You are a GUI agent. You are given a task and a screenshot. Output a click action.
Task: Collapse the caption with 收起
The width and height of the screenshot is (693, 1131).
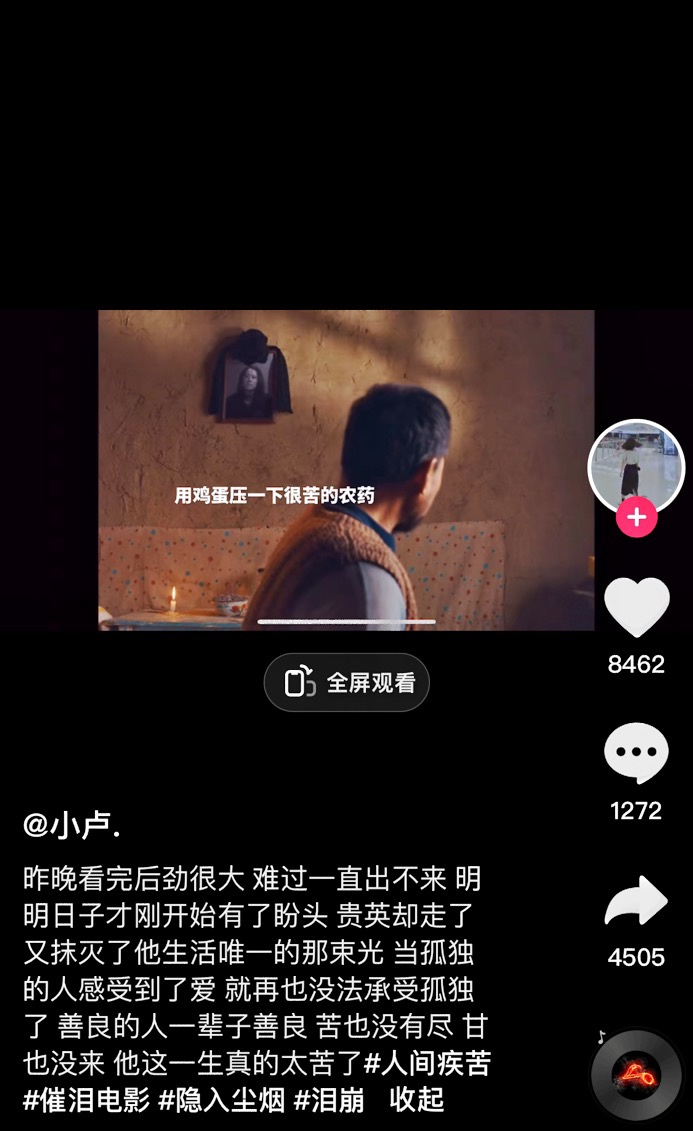point(417,1100)
